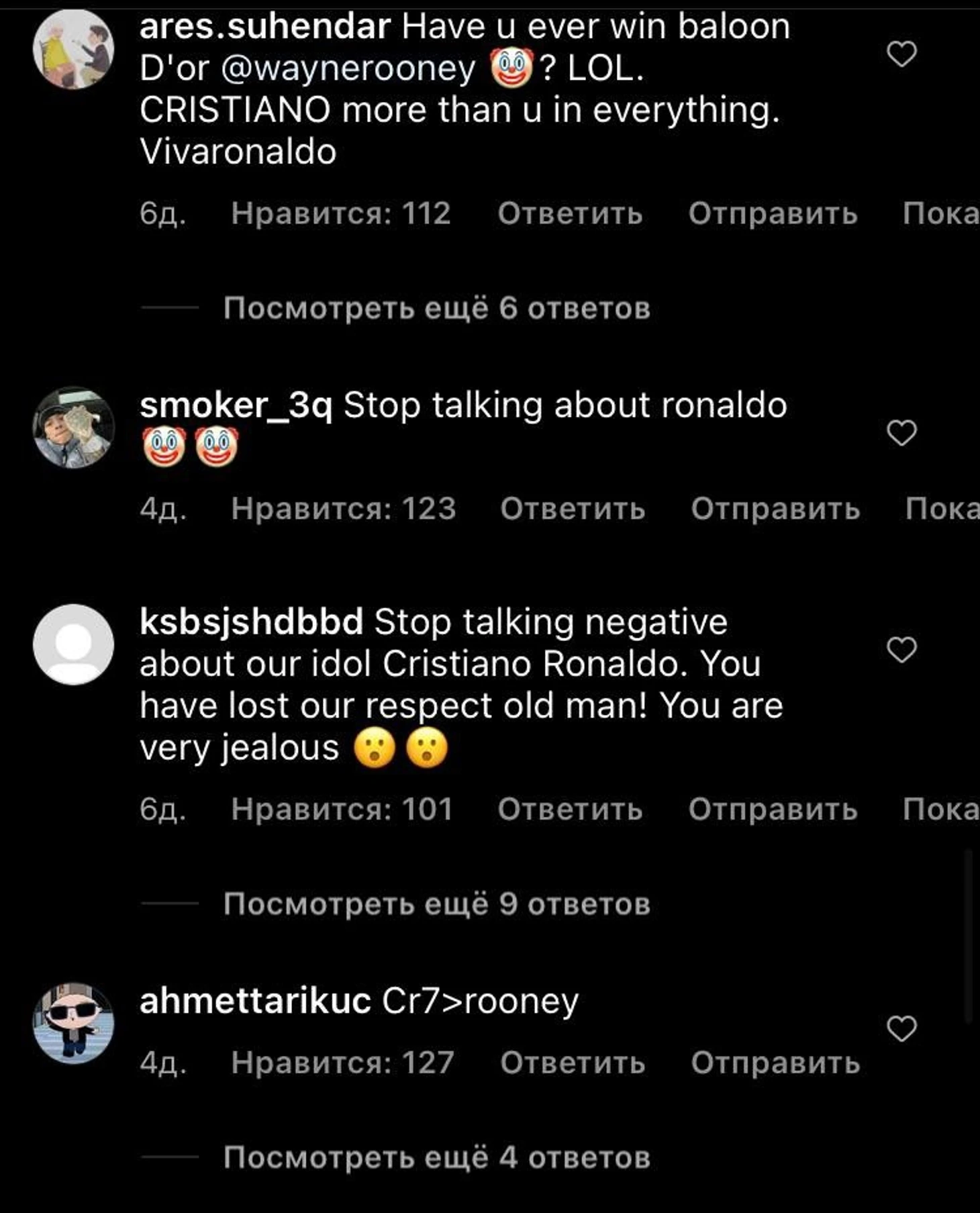Image resolution: width=980 pixels, height=1213 pixels.
Task: Expand 9 more replies under ksbsjshdbbd
Action: [x=436, y=904]
